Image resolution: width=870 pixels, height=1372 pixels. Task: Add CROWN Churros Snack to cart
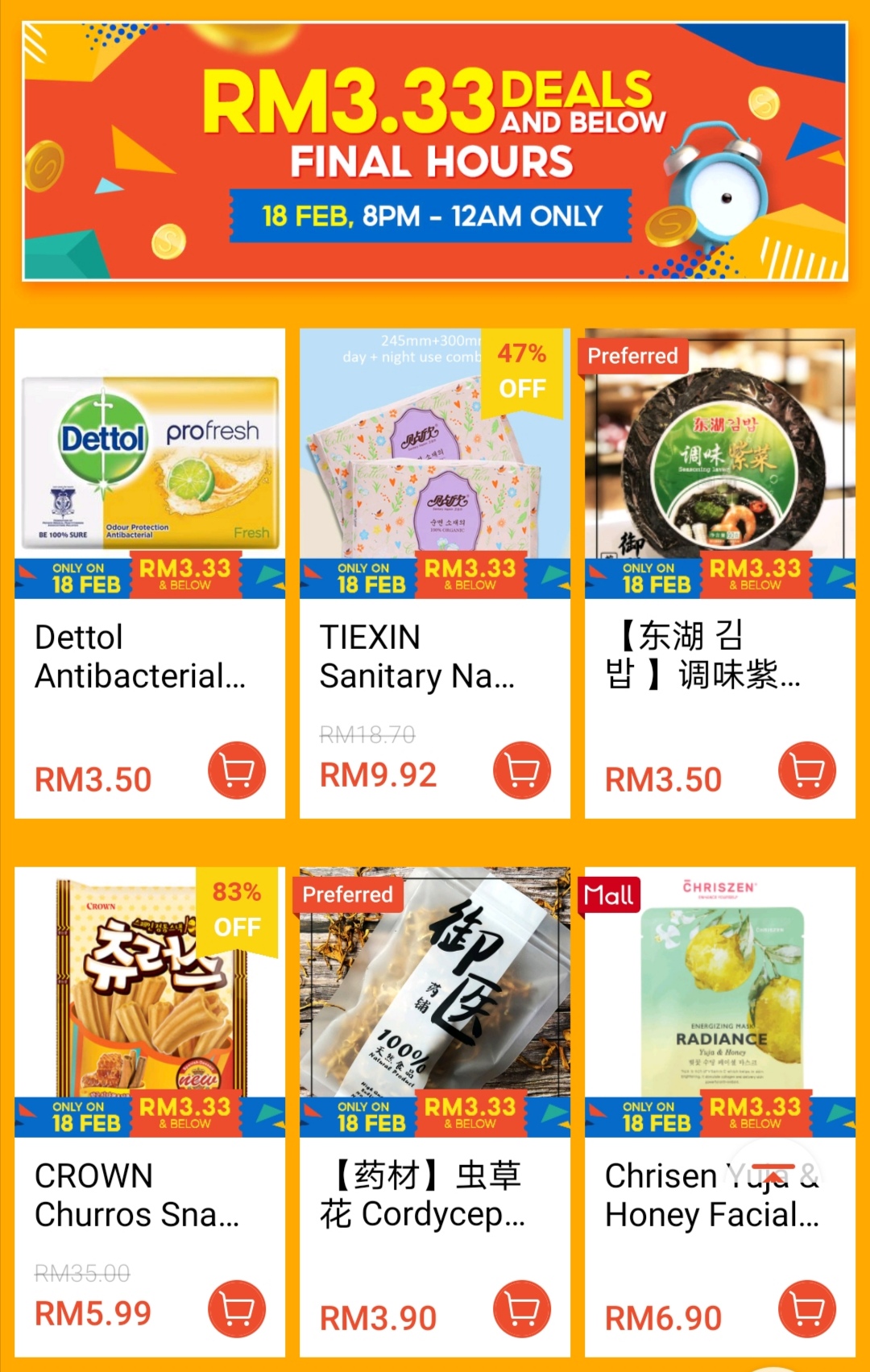coord(237,1309)
